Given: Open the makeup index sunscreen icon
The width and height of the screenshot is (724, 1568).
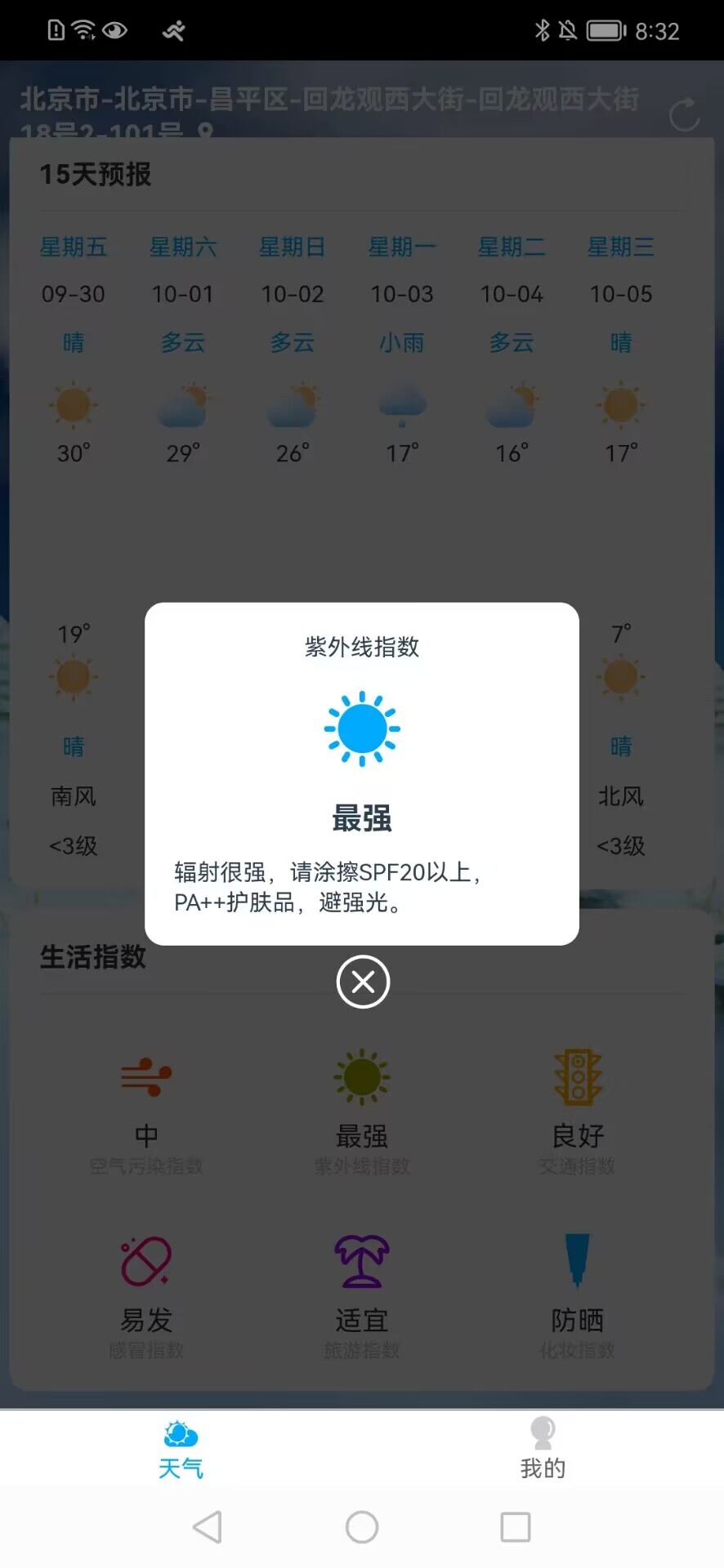Looking at the screenshot, I should 578,1262.
